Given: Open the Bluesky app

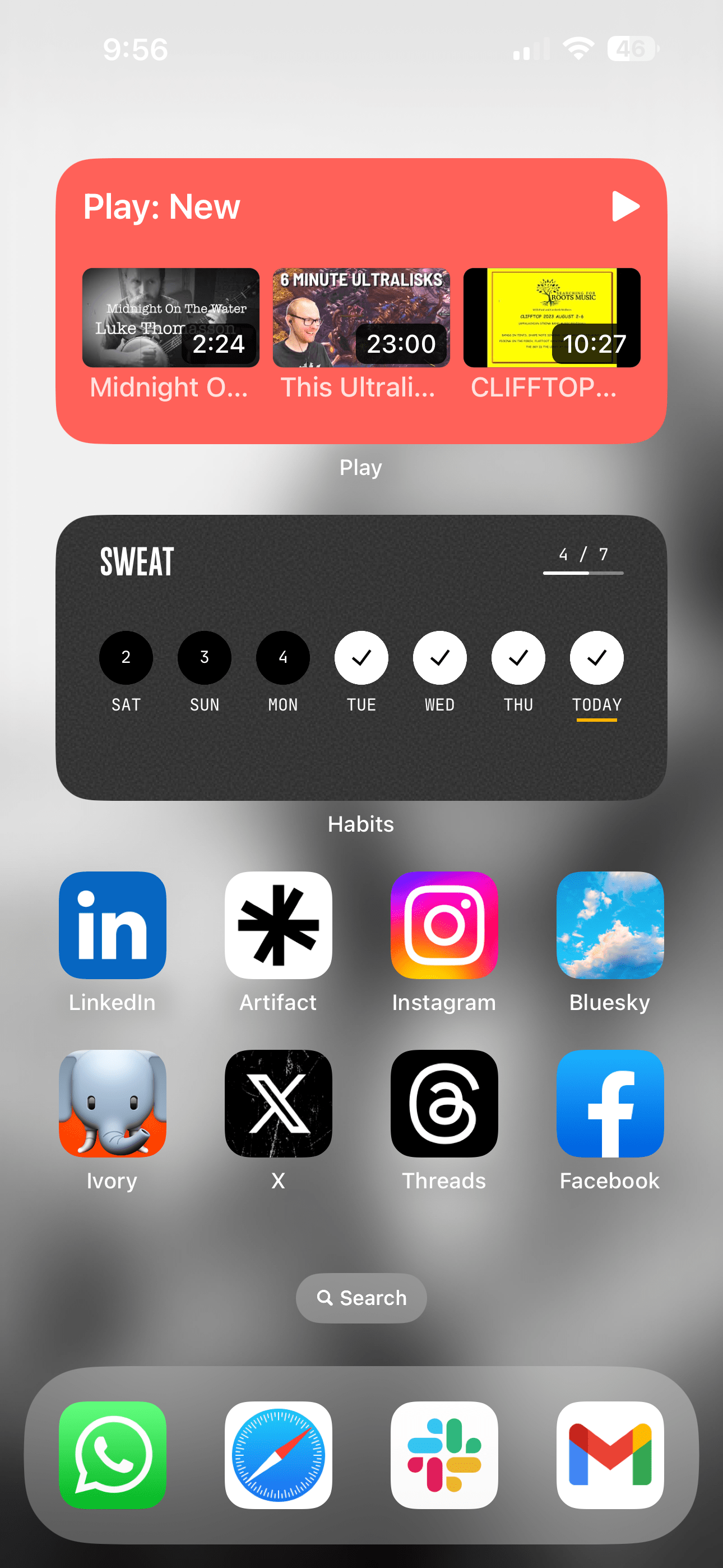Looking at the screenshot, I should pos(610,925).
